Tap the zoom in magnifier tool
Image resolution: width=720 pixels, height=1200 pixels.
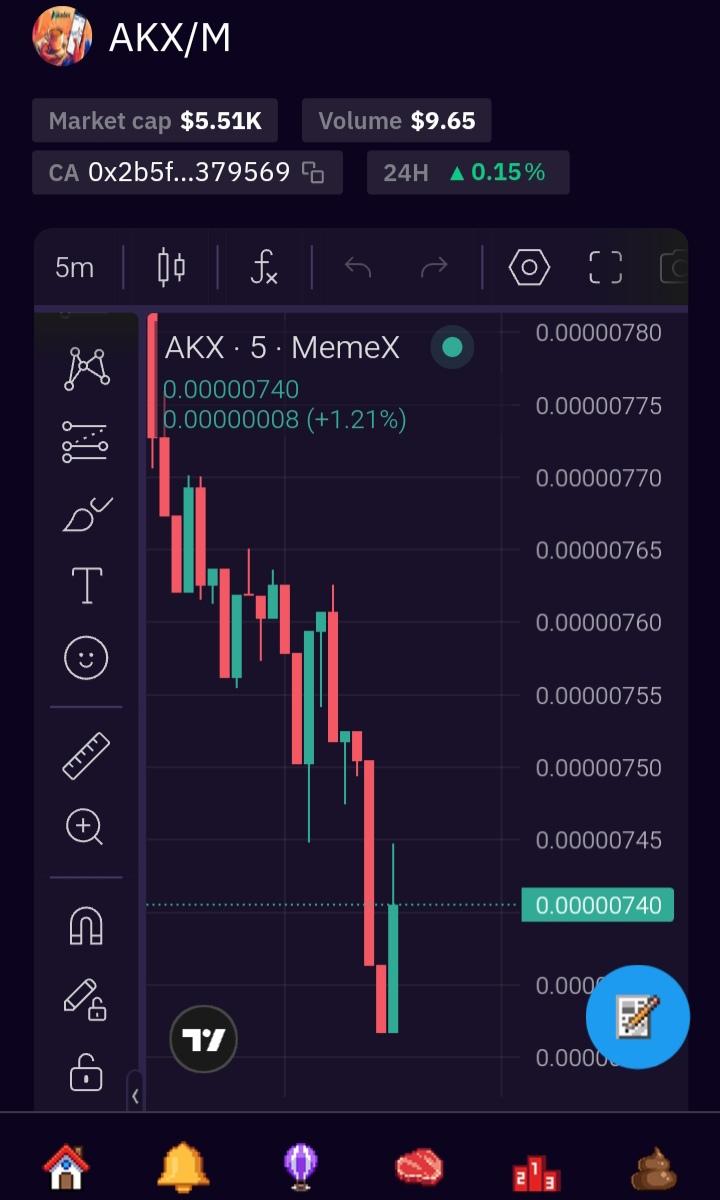tap(86, 827)
